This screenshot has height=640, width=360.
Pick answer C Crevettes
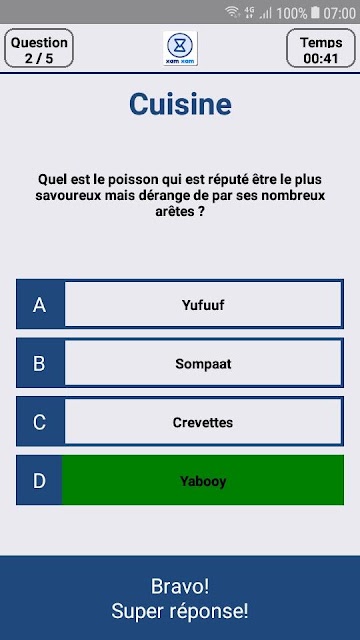pyautogui.click(x=180, y=421)
